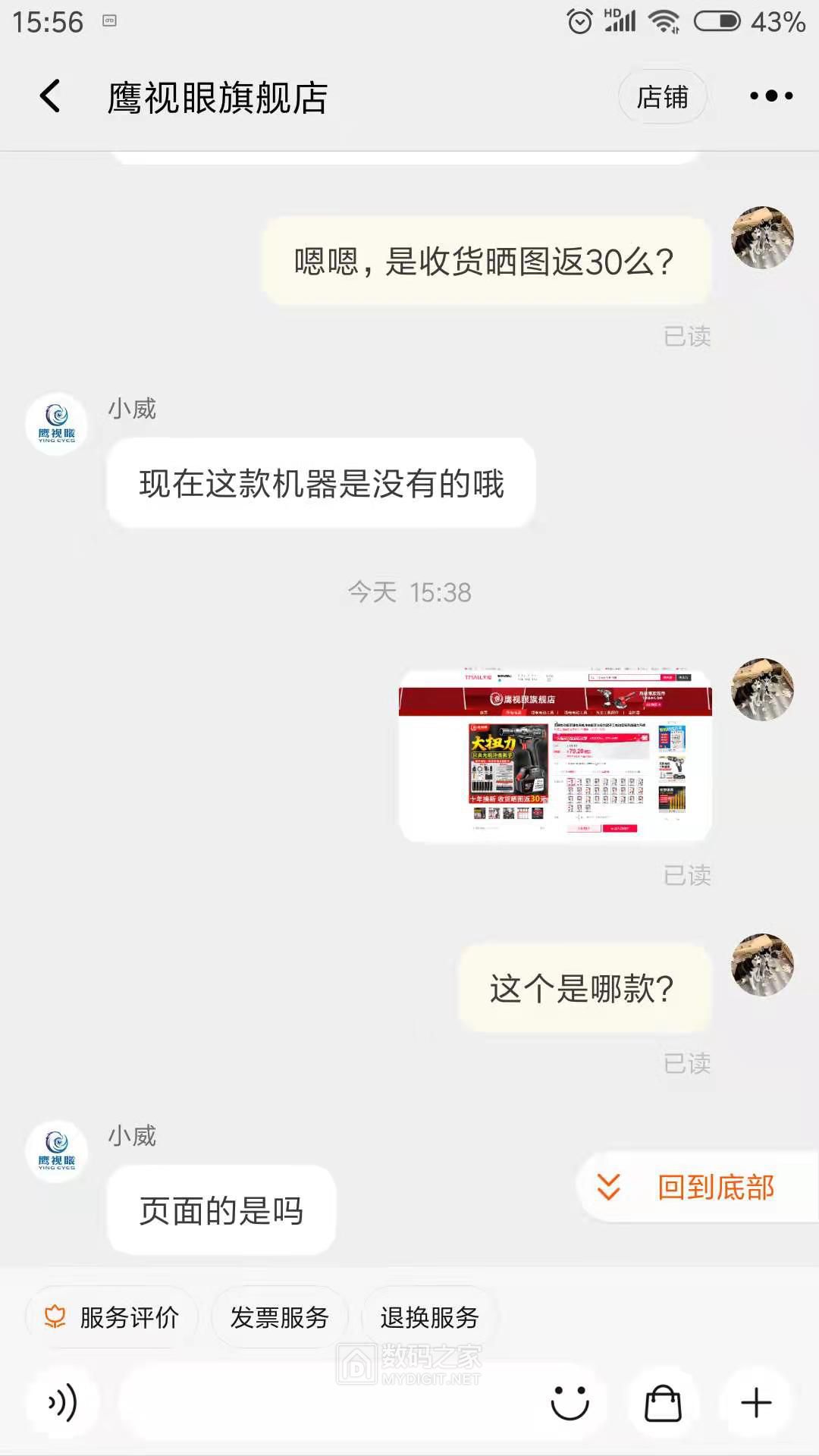Open the 店铺 store page
Screen dimensions: 819x1456
662,96
